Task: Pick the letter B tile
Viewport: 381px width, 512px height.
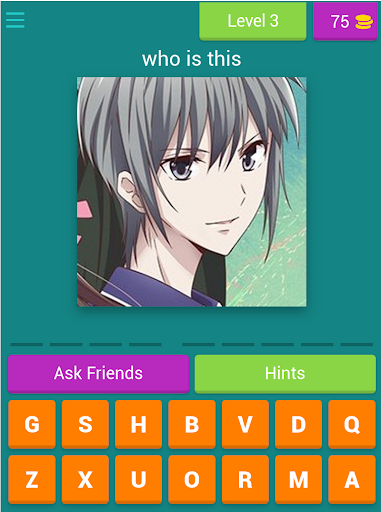Action: coord(192,424)
